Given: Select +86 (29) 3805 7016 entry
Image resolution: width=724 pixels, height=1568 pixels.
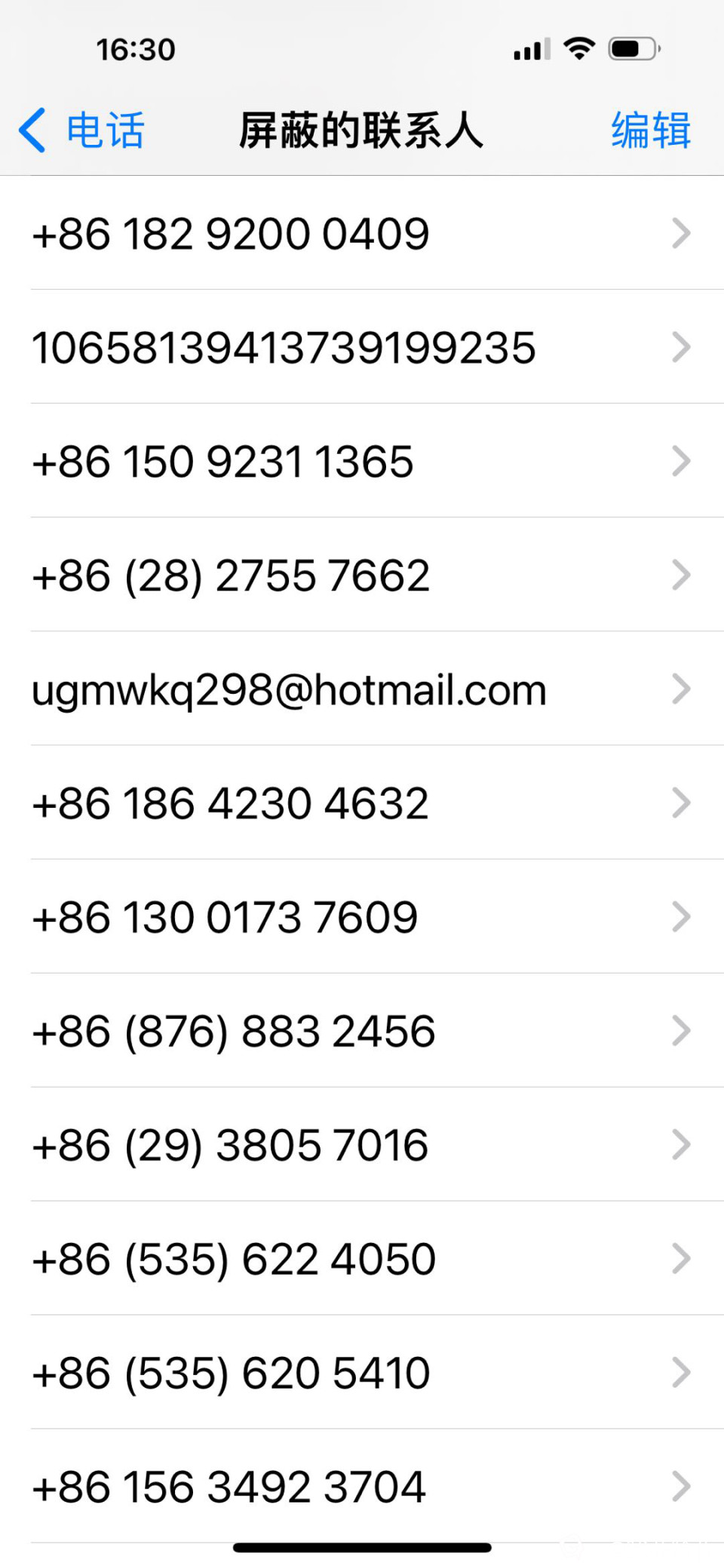Looking at the screenshot, I should coord(362,1144).
